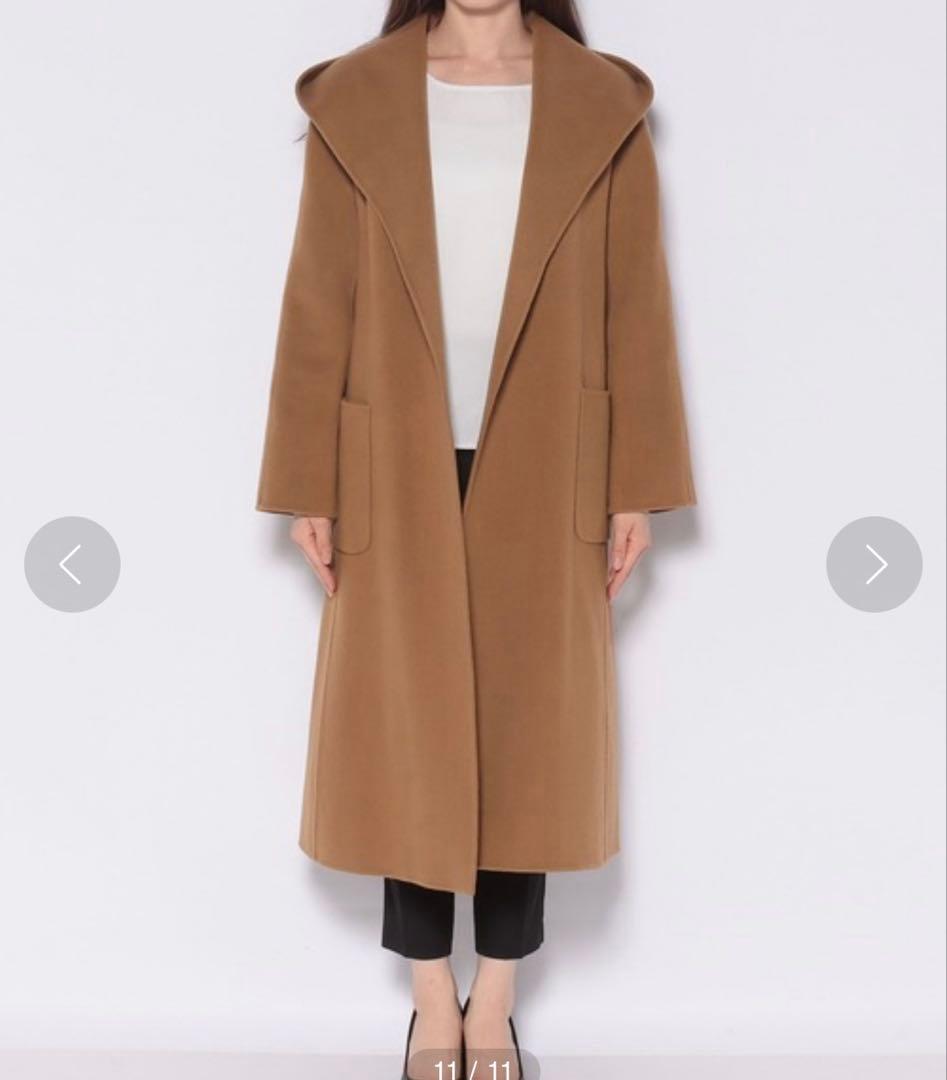Go to the previous product photo

[72, 565]
